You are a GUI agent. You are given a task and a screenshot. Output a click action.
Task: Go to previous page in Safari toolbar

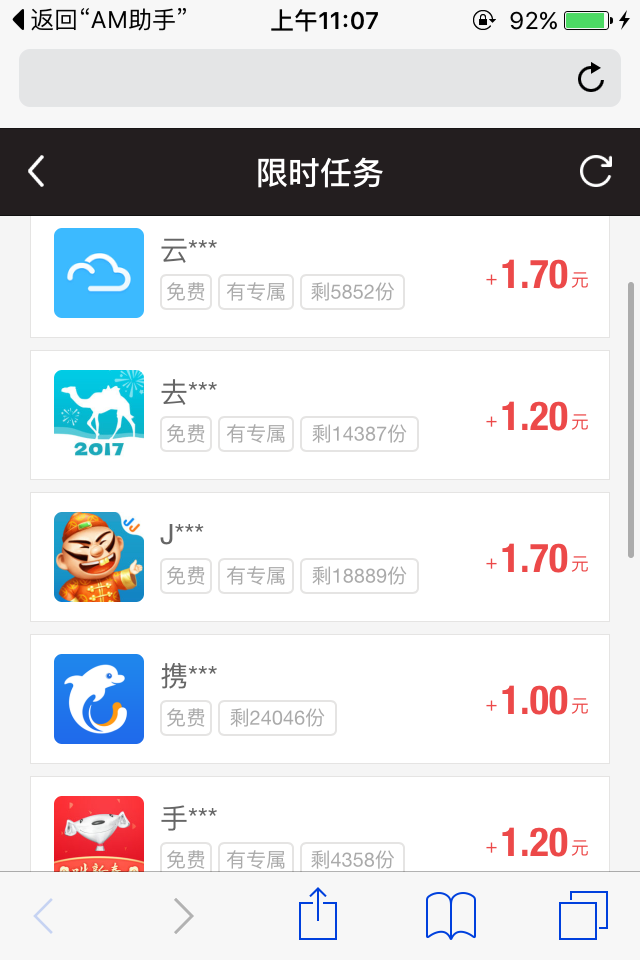click(x=44, y=915)
